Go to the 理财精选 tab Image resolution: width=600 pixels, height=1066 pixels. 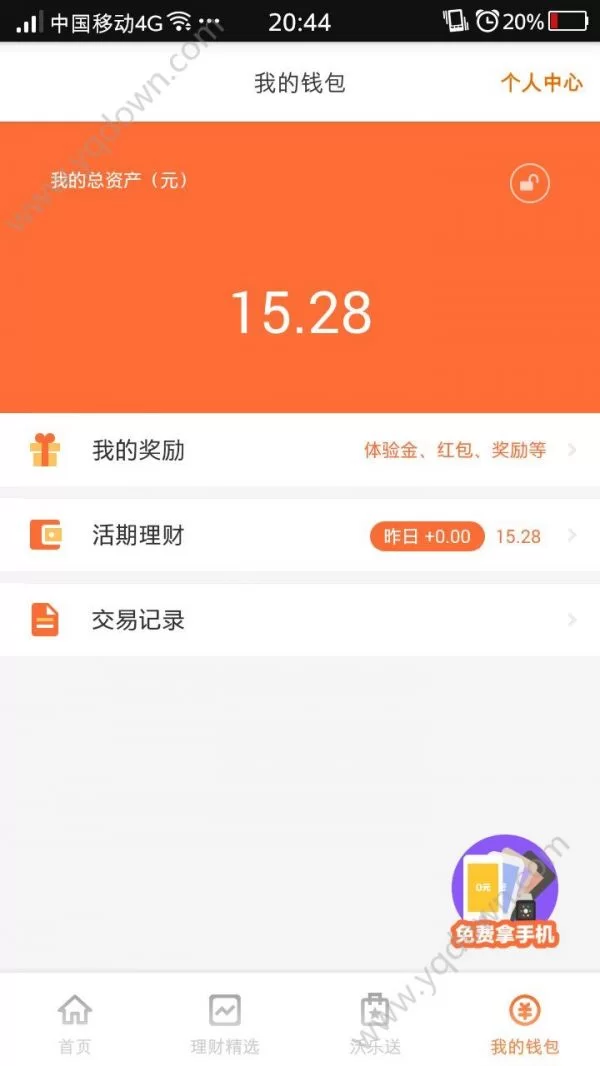[x=225, y=1022]
